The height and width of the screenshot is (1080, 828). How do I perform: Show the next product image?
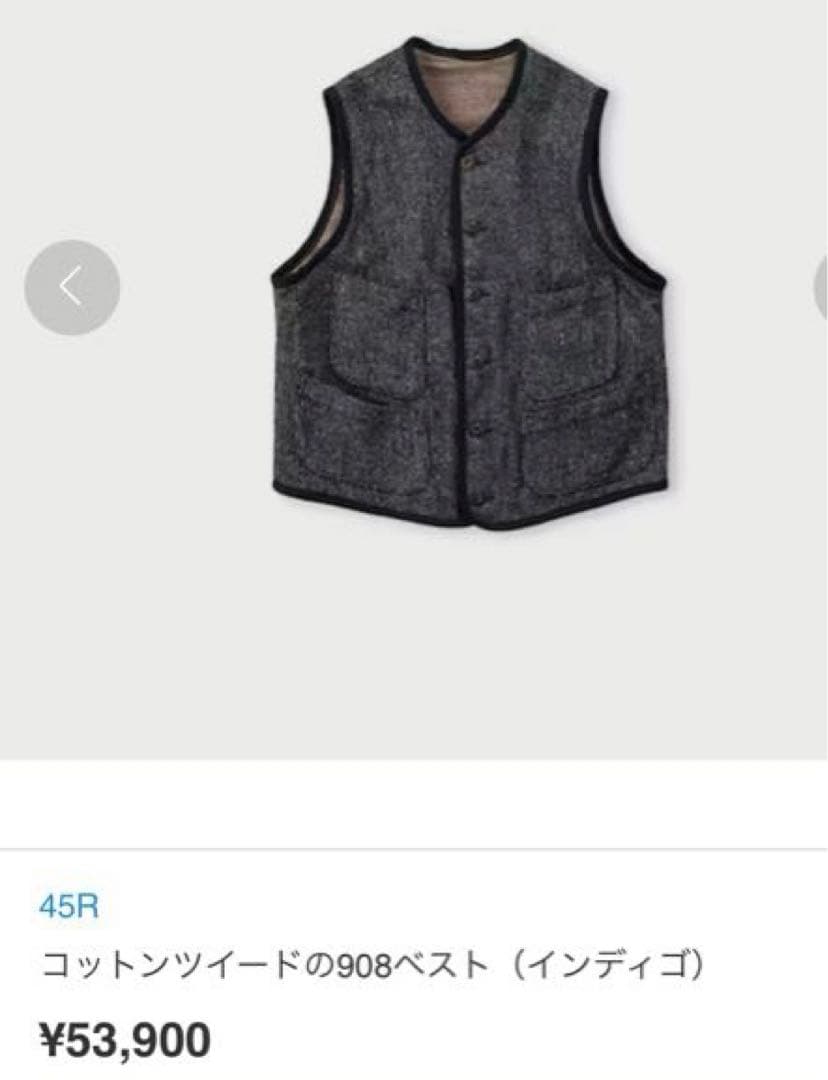click(822, 288)
